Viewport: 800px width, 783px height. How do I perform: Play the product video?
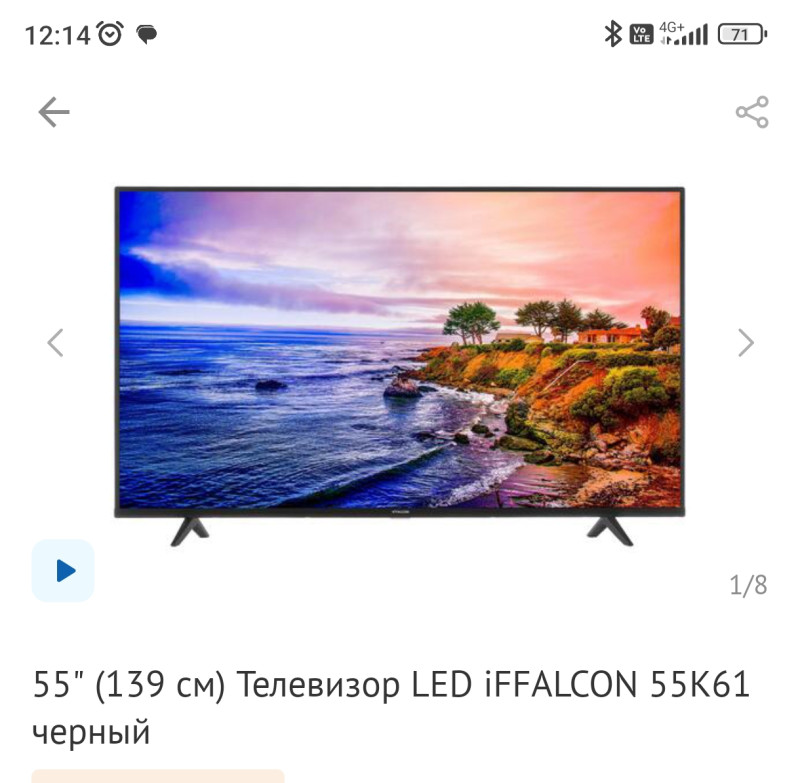pos(63,571)
